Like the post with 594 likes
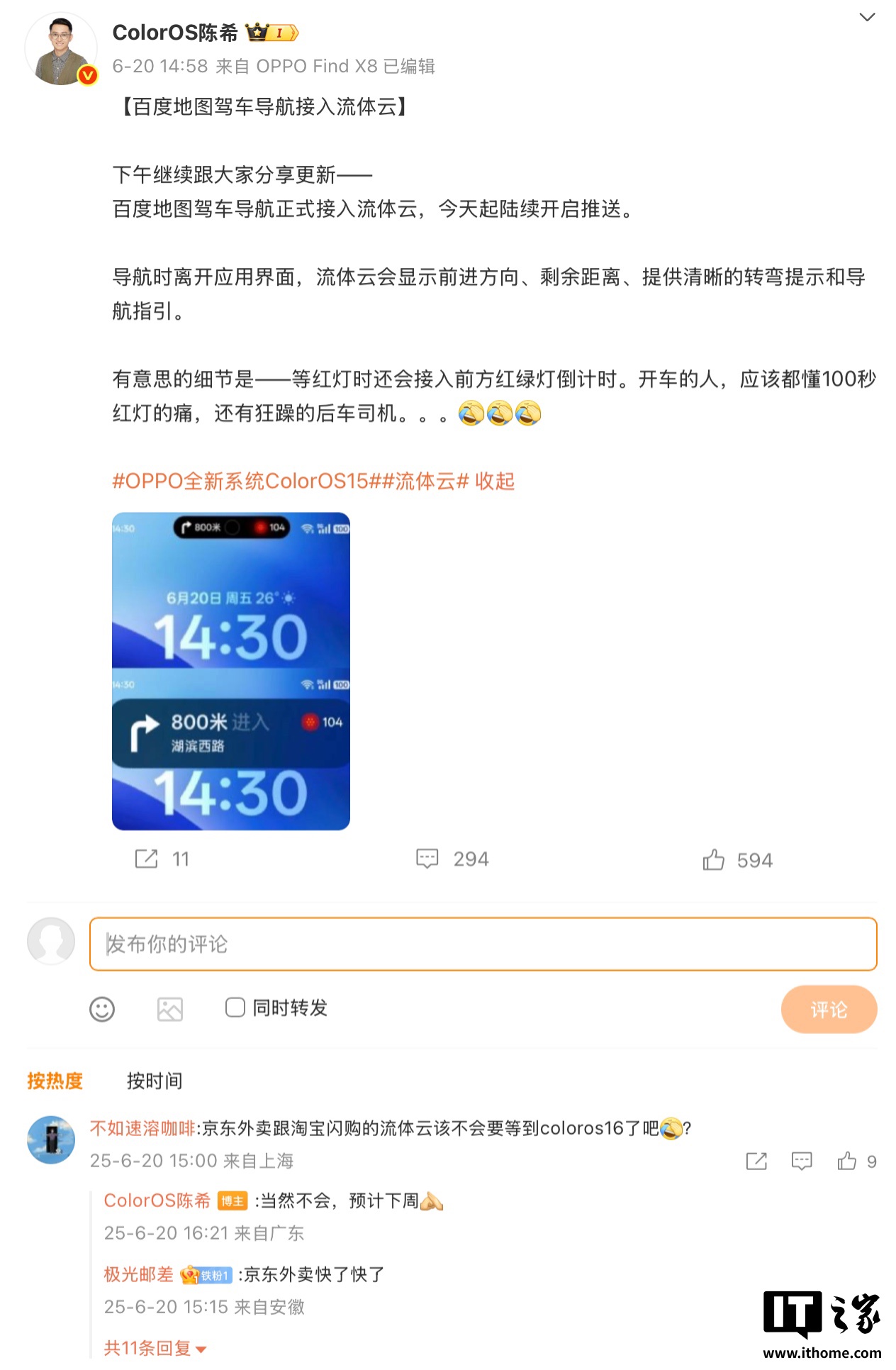 point(714,860)
